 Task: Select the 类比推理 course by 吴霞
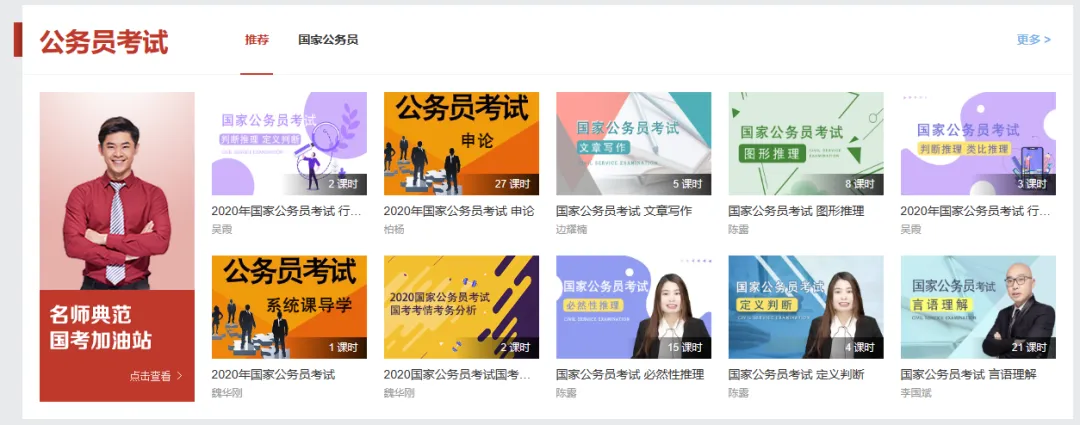pyautogui.click(x=978, y=144)
